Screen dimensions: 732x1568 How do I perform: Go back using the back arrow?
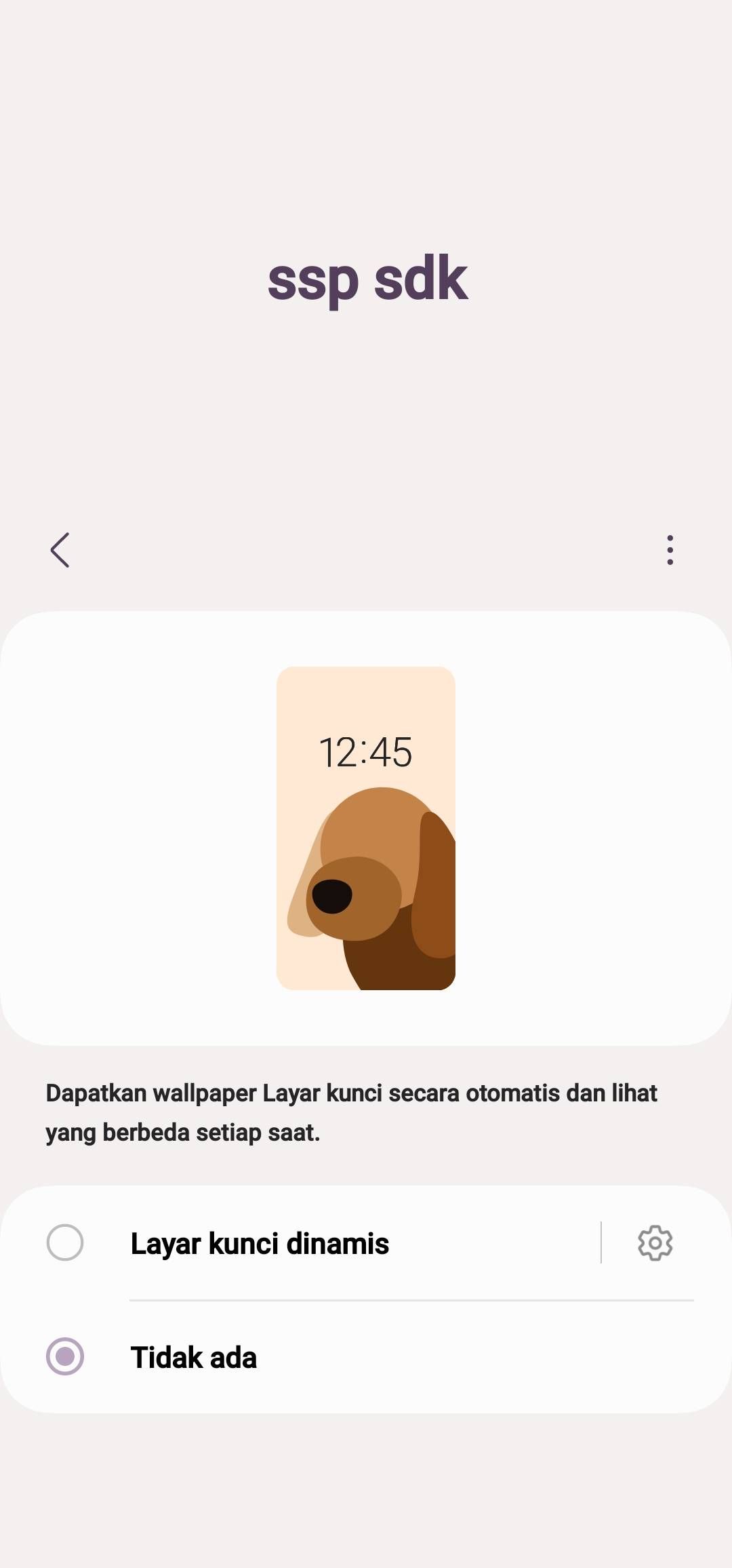point(60,549)
